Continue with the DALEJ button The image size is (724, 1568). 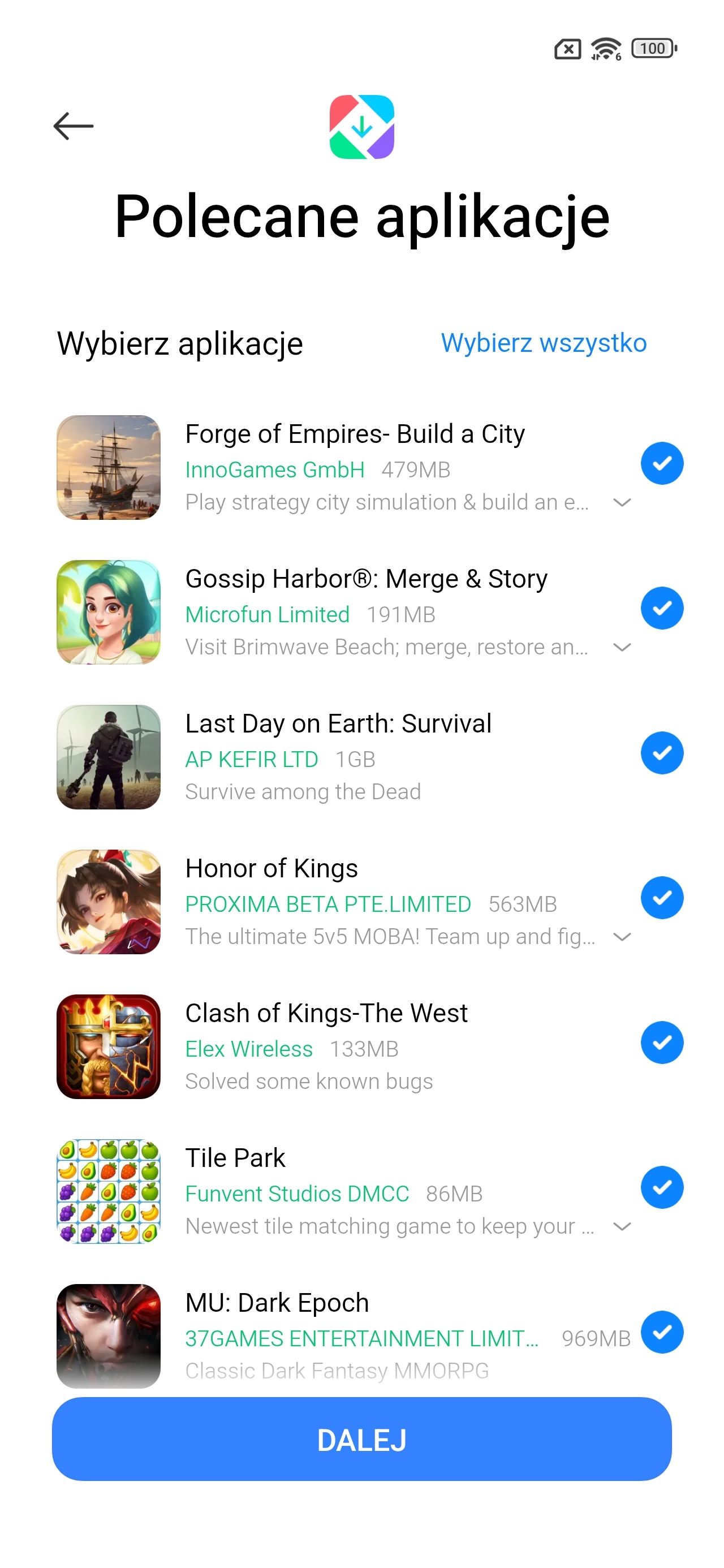pyautogui.click(x=361, y=1440)
